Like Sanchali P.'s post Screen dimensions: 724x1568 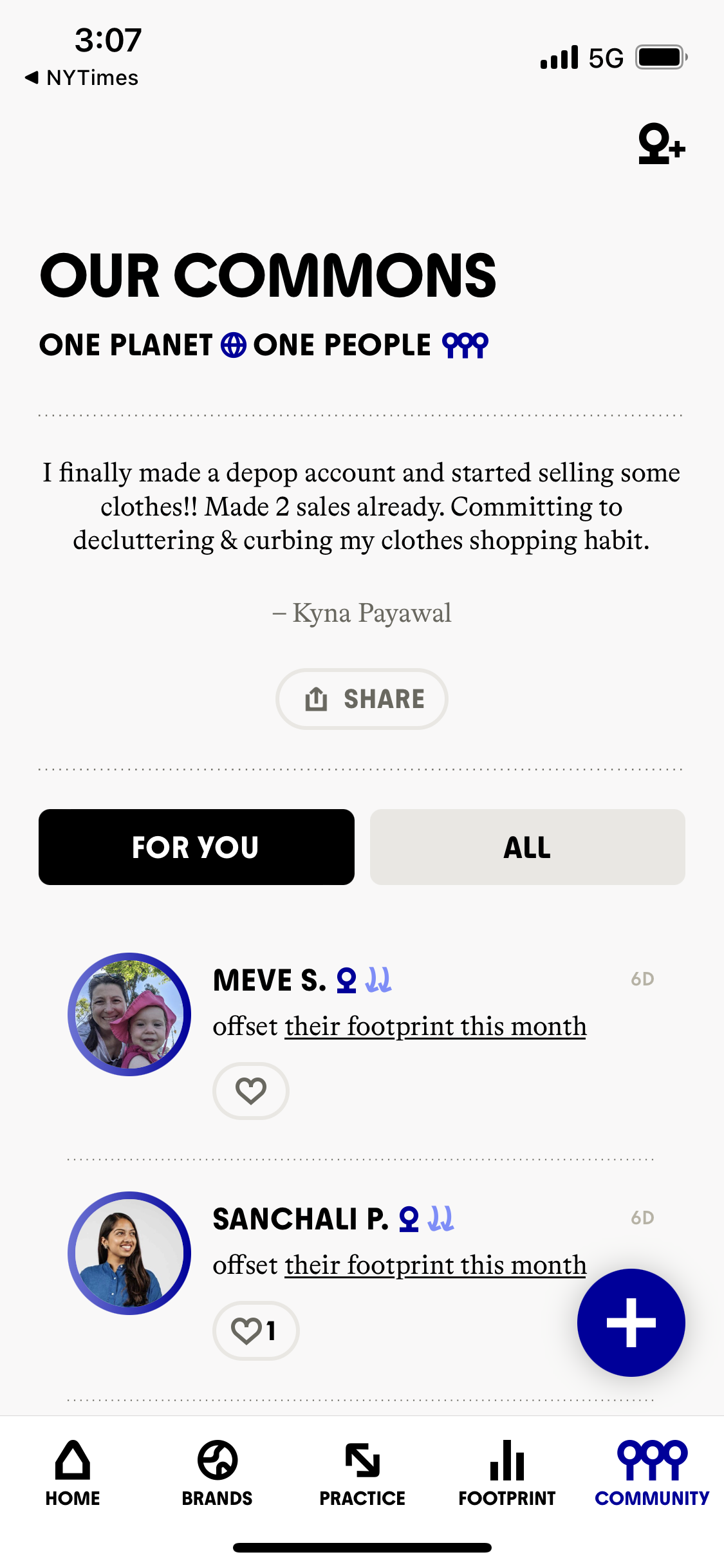point(255,1330)
